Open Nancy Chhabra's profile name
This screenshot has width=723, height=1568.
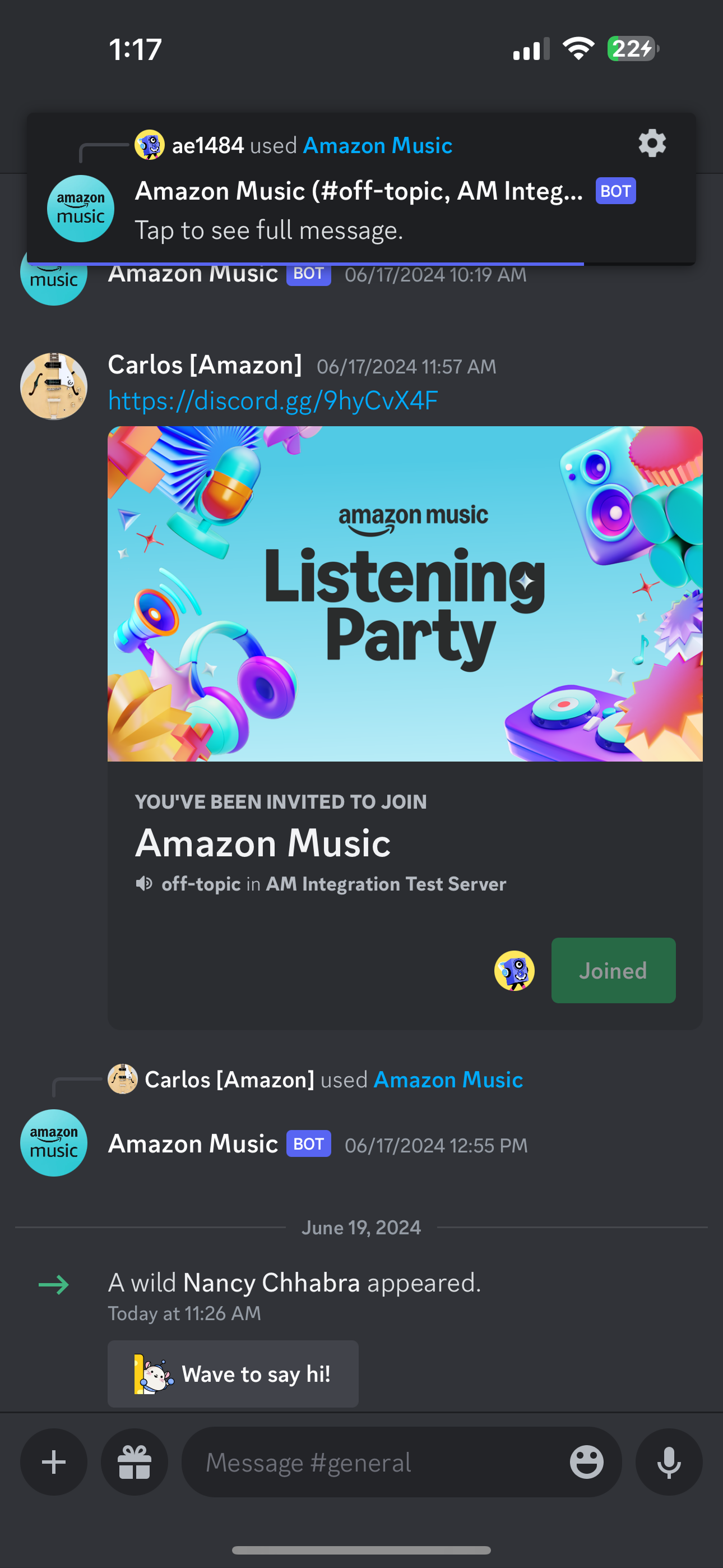tap(271, 1282)
